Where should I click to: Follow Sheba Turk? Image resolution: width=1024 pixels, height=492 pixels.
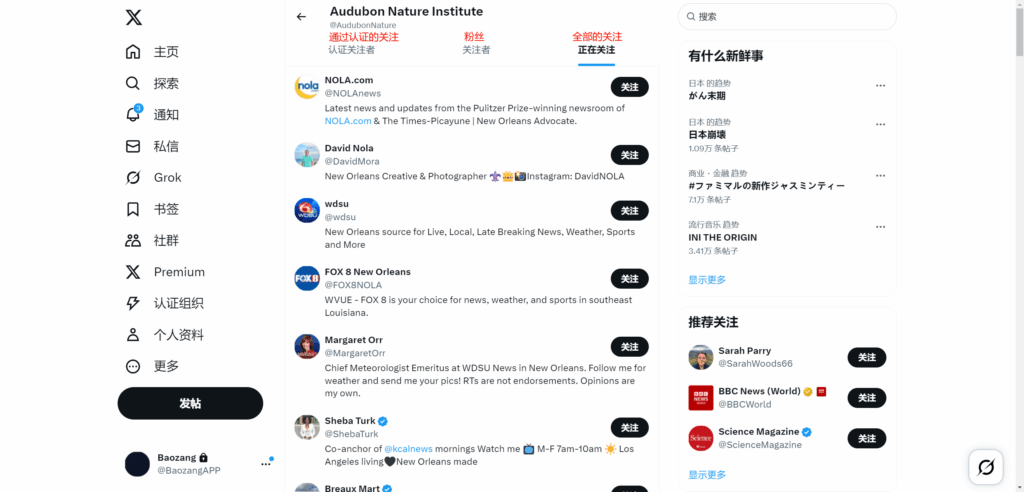point(629,427)
